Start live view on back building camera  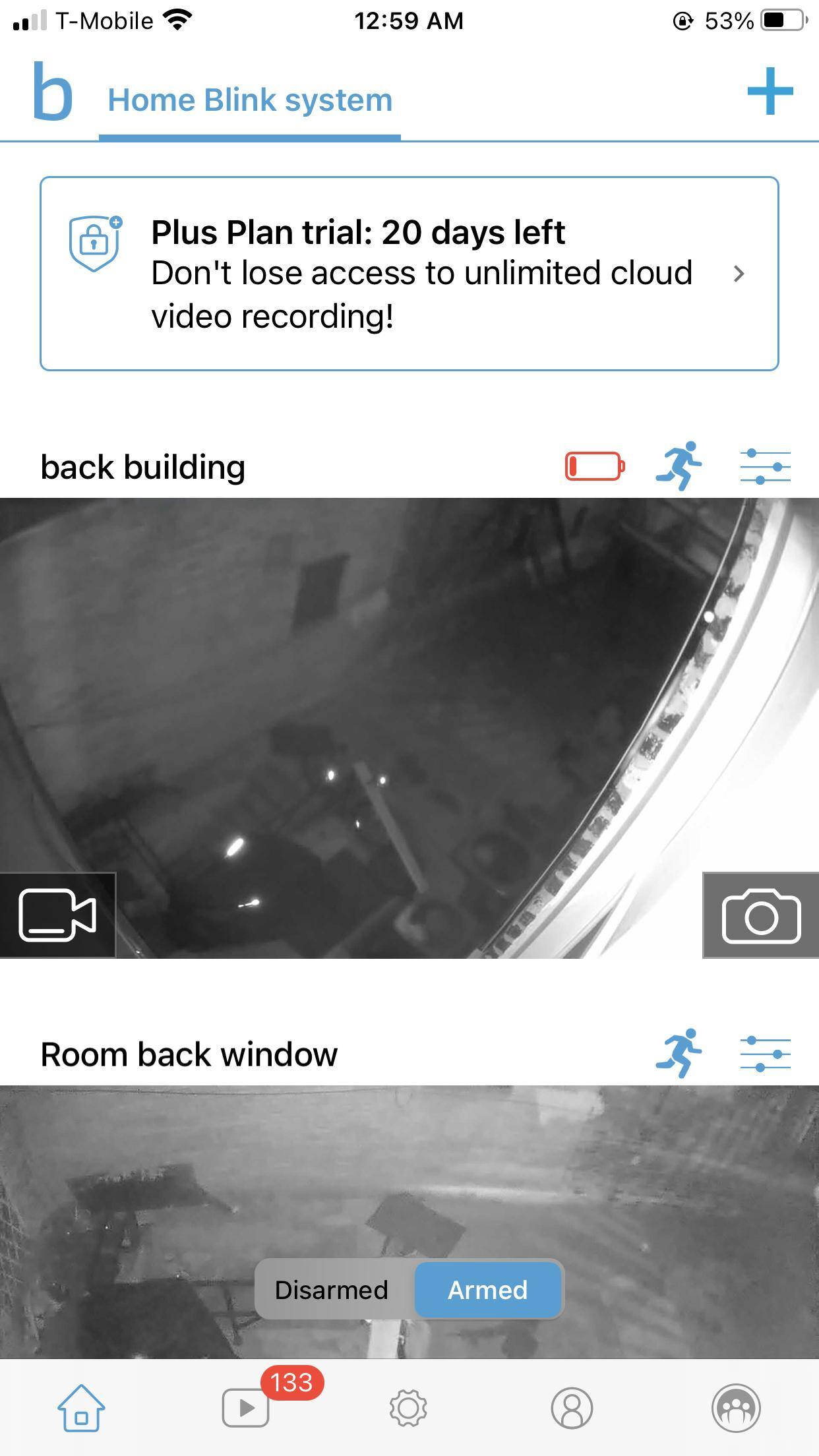(57, 915)
